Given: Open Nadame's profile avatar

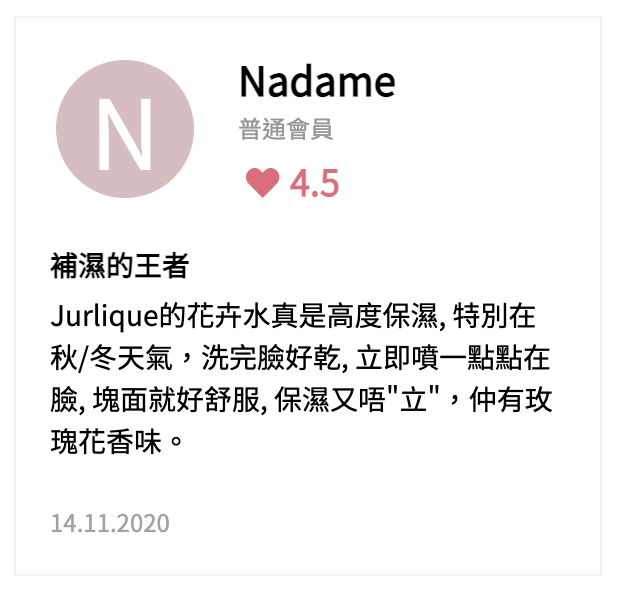Looking at the screenshot, I should [125, 128].
